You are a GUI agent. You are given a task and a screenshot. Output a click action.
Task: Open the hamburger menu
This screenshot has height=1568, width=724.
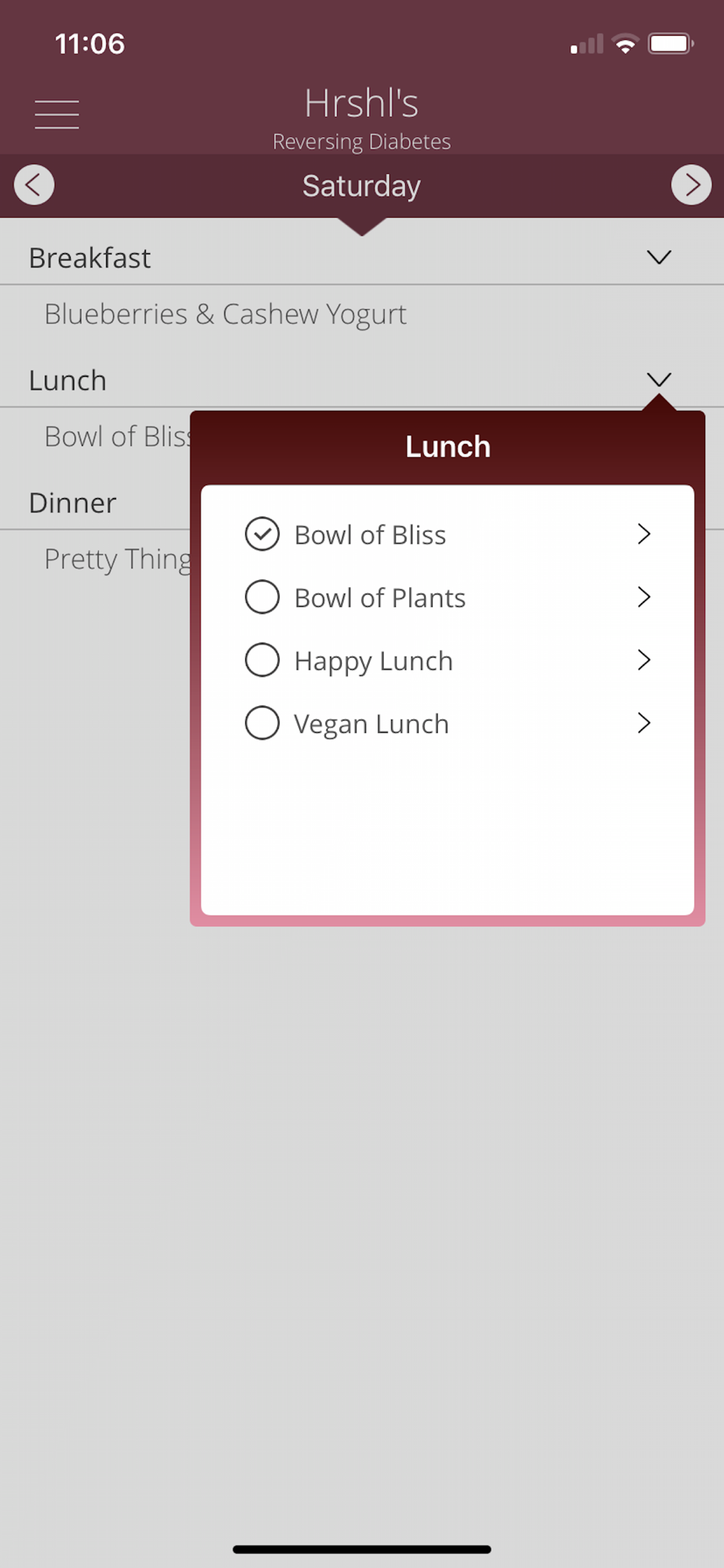click(x=57, y=114)
